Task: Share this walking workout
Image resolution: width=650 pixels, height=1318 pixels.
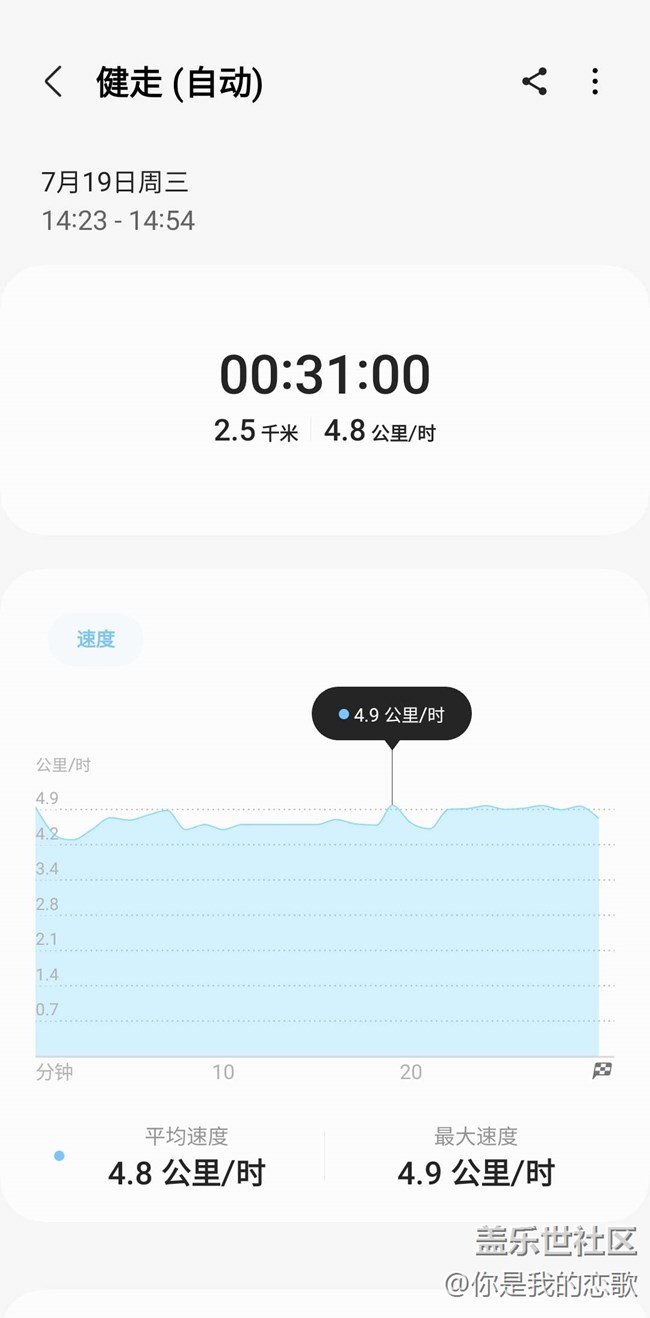Action: (534, 82)
